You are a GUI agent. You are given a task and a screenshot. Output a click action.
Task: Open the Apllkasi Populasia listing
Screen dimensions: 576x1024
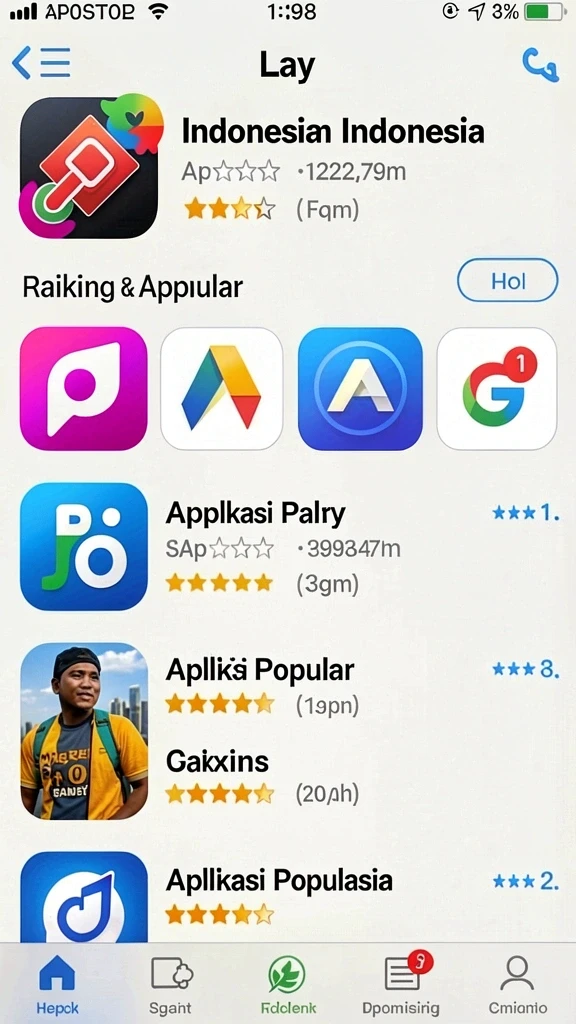pos(288,896)
